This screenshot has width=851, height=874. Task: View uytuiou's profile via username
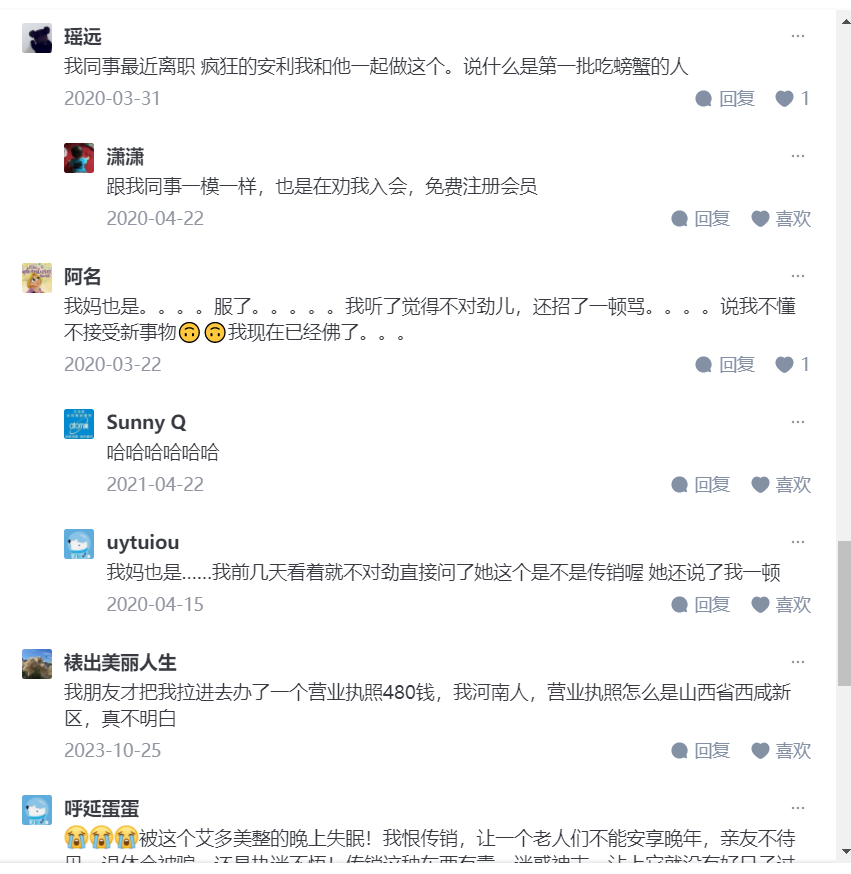click(143, 543)
